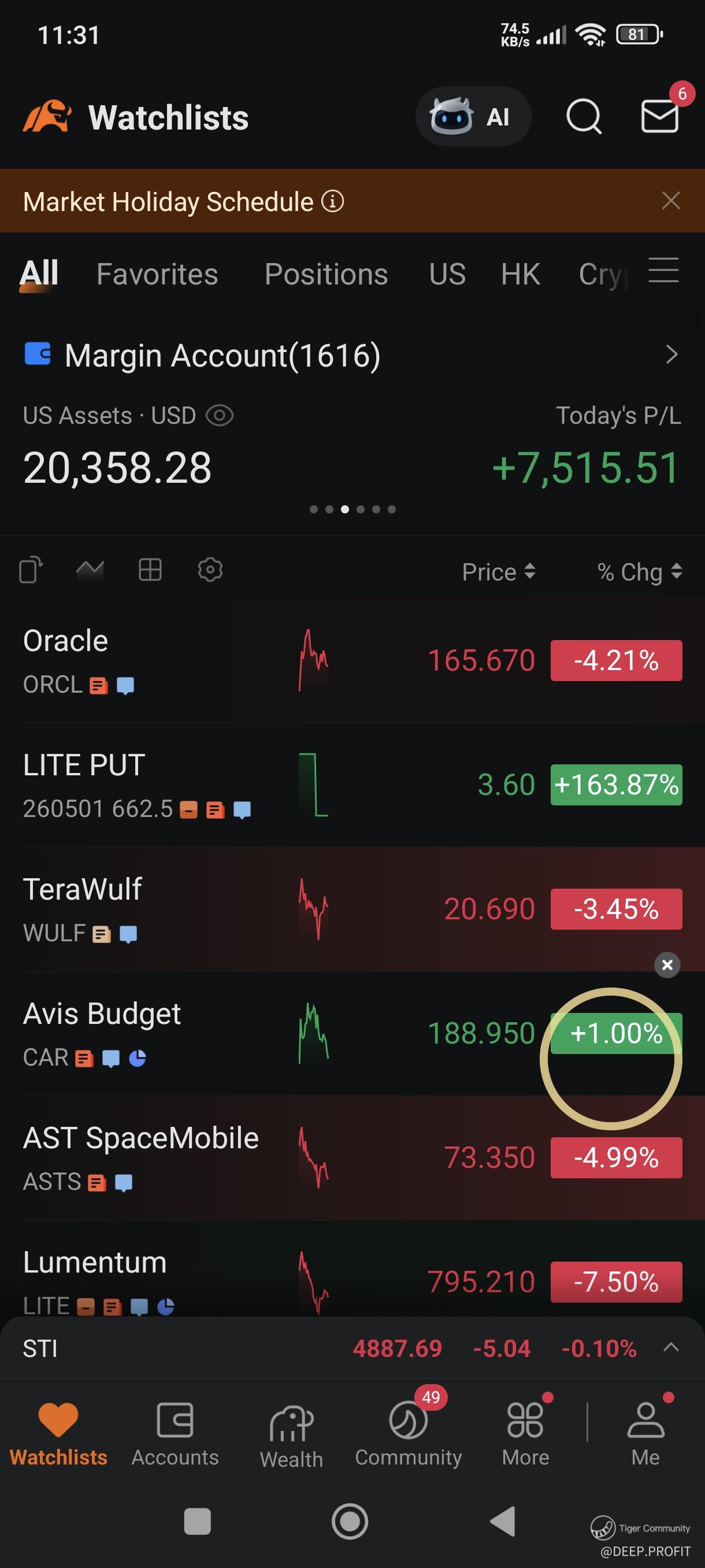Open Margin Account(1616) details

(x=352, y=355)
